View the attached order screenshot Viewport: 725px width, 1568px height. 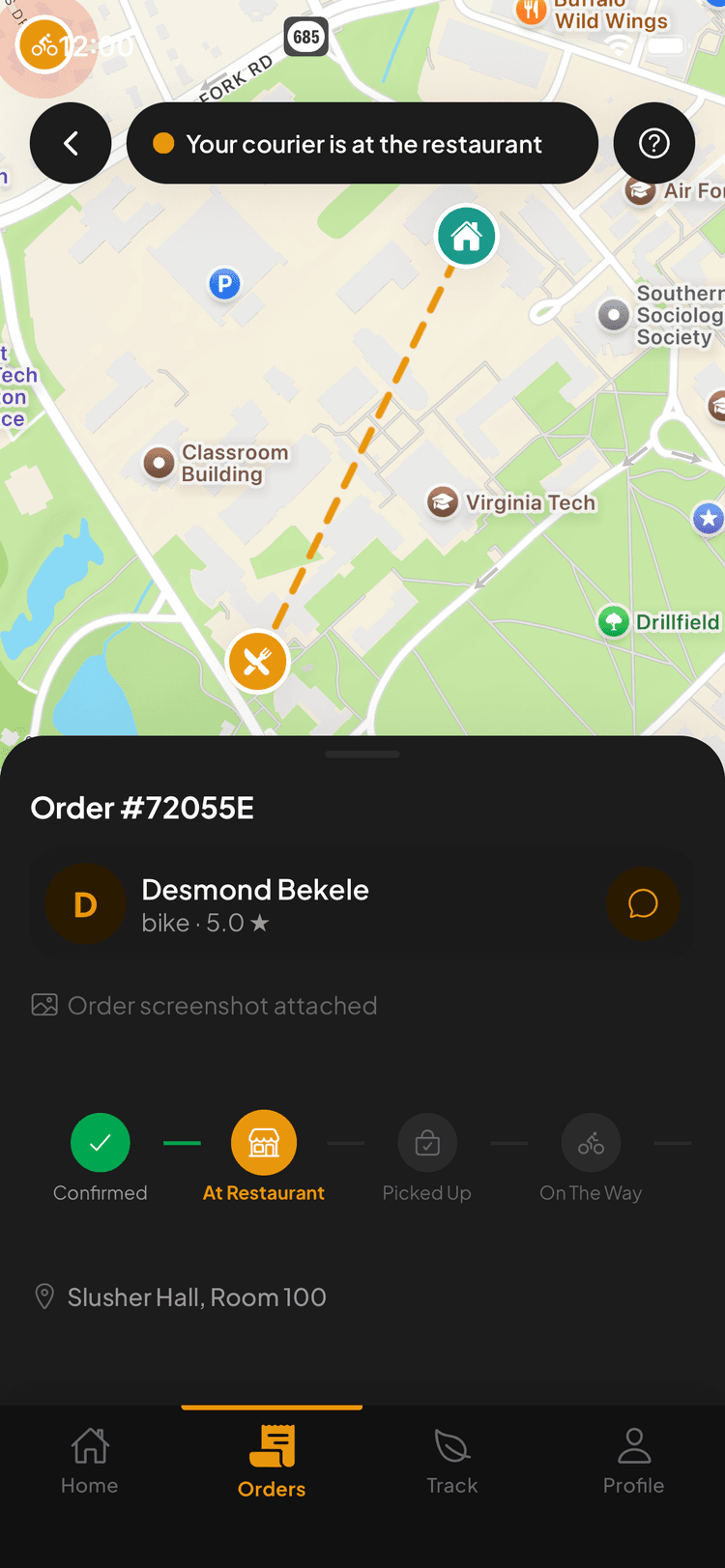coord(203,1005)
